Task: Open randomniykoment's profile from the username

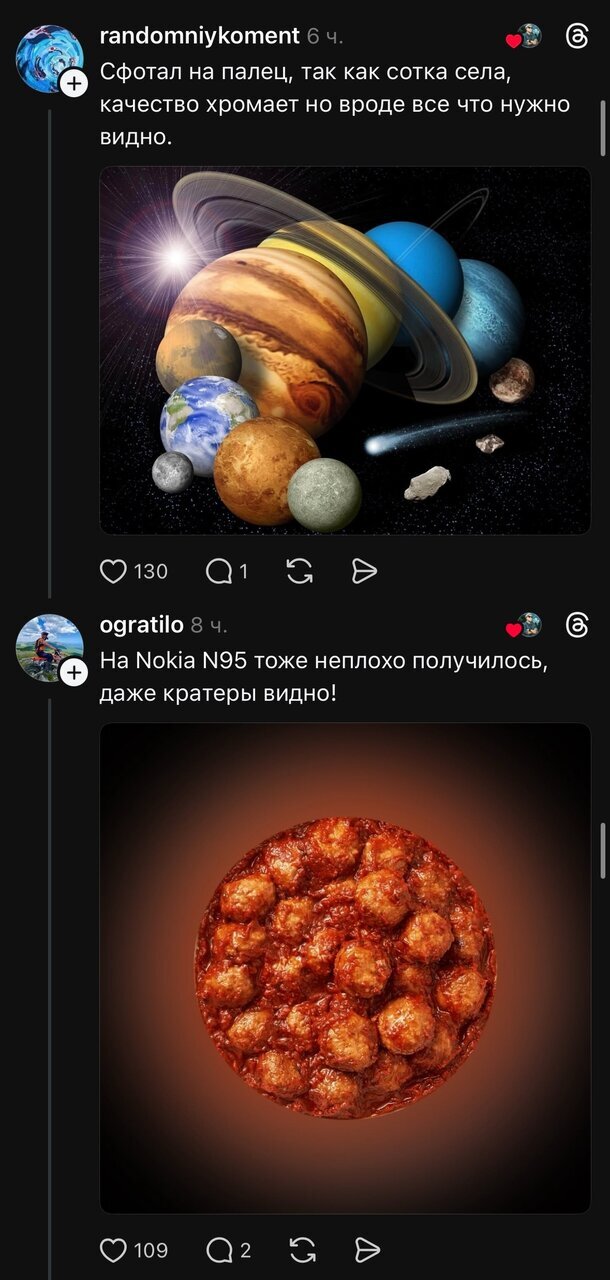Action: [x=199, y=36]
